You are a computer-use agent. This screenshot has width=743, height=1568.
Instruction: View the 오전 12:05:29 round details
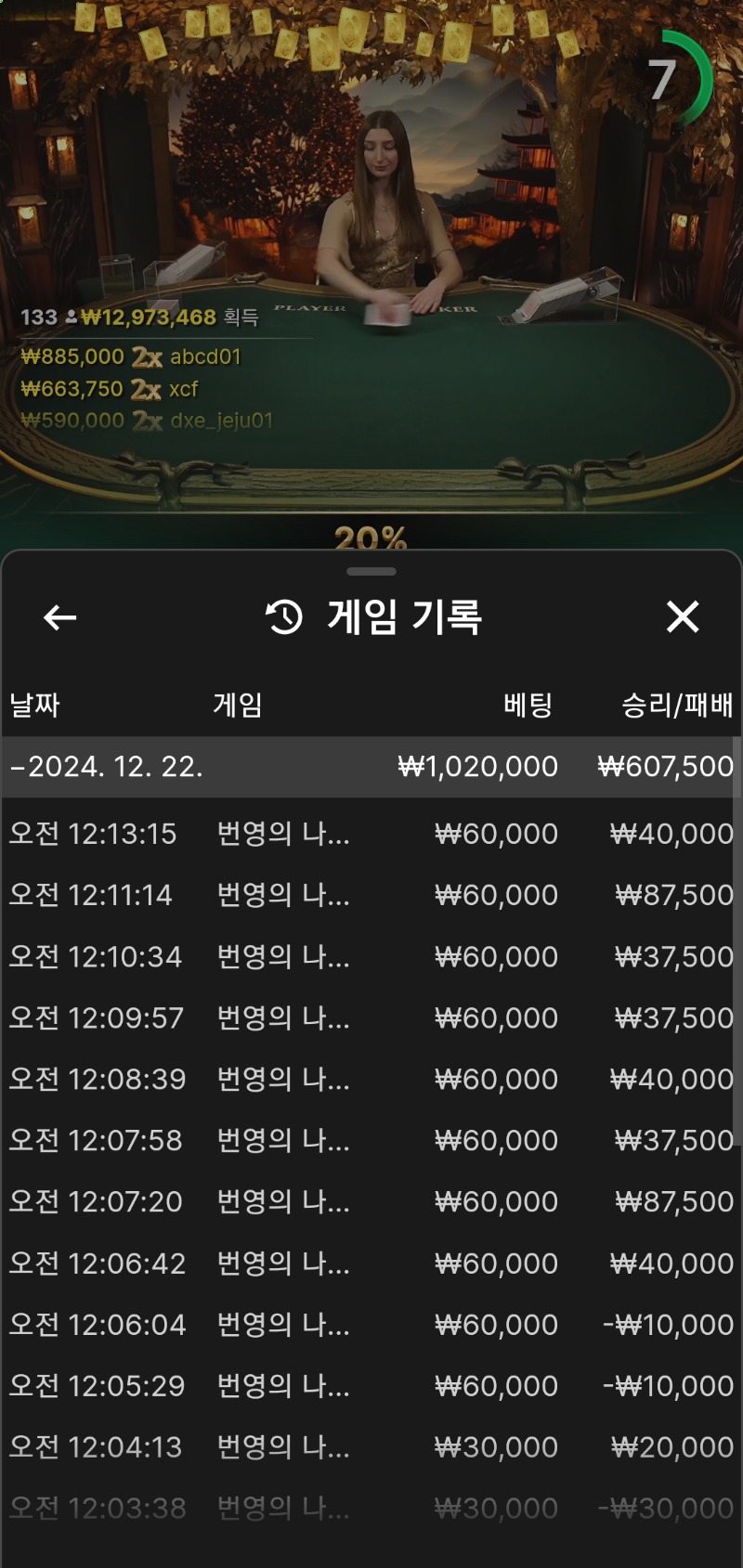pos(371,1385)
